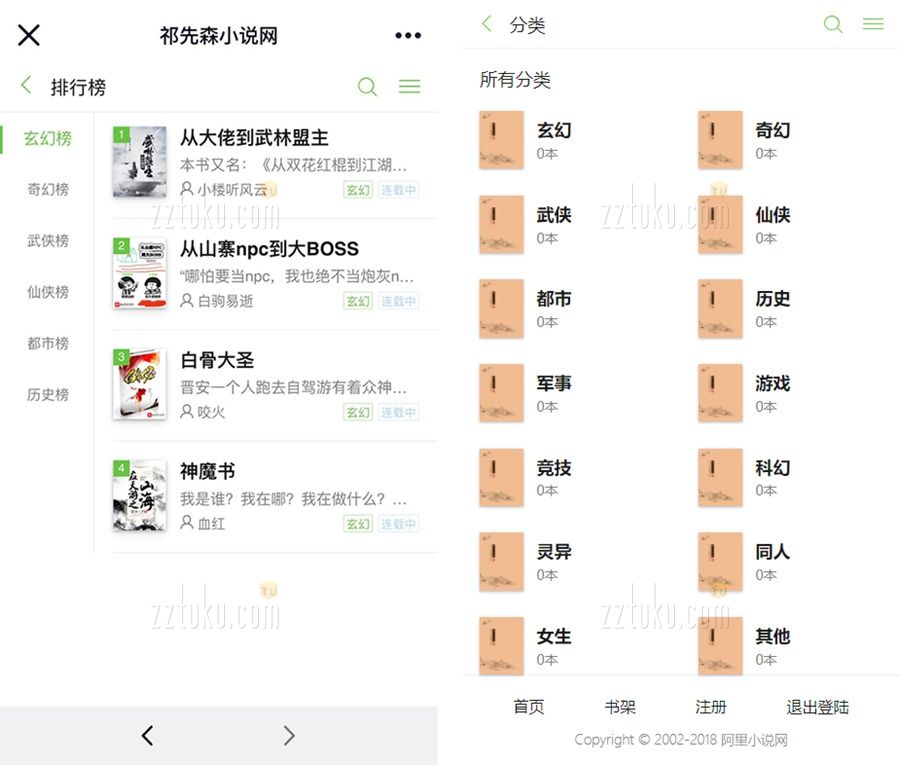Switch to the 武侠榜 ranking tab
Screen dimensions: 900x765
[x=48, y=240]
